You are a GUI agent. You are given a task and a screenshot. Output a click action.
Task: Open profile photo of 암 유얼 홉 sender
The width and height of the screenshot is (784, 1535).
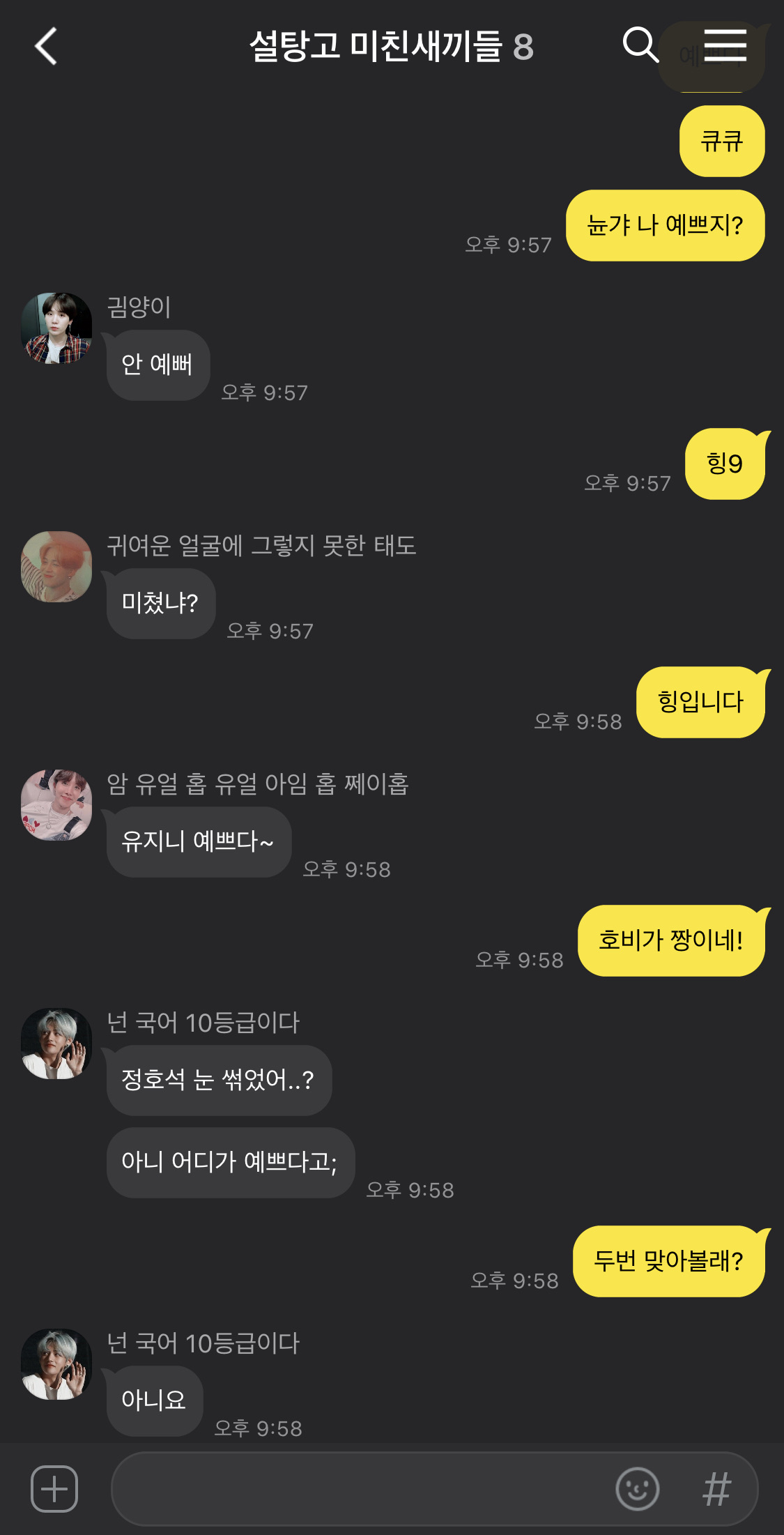56,805
